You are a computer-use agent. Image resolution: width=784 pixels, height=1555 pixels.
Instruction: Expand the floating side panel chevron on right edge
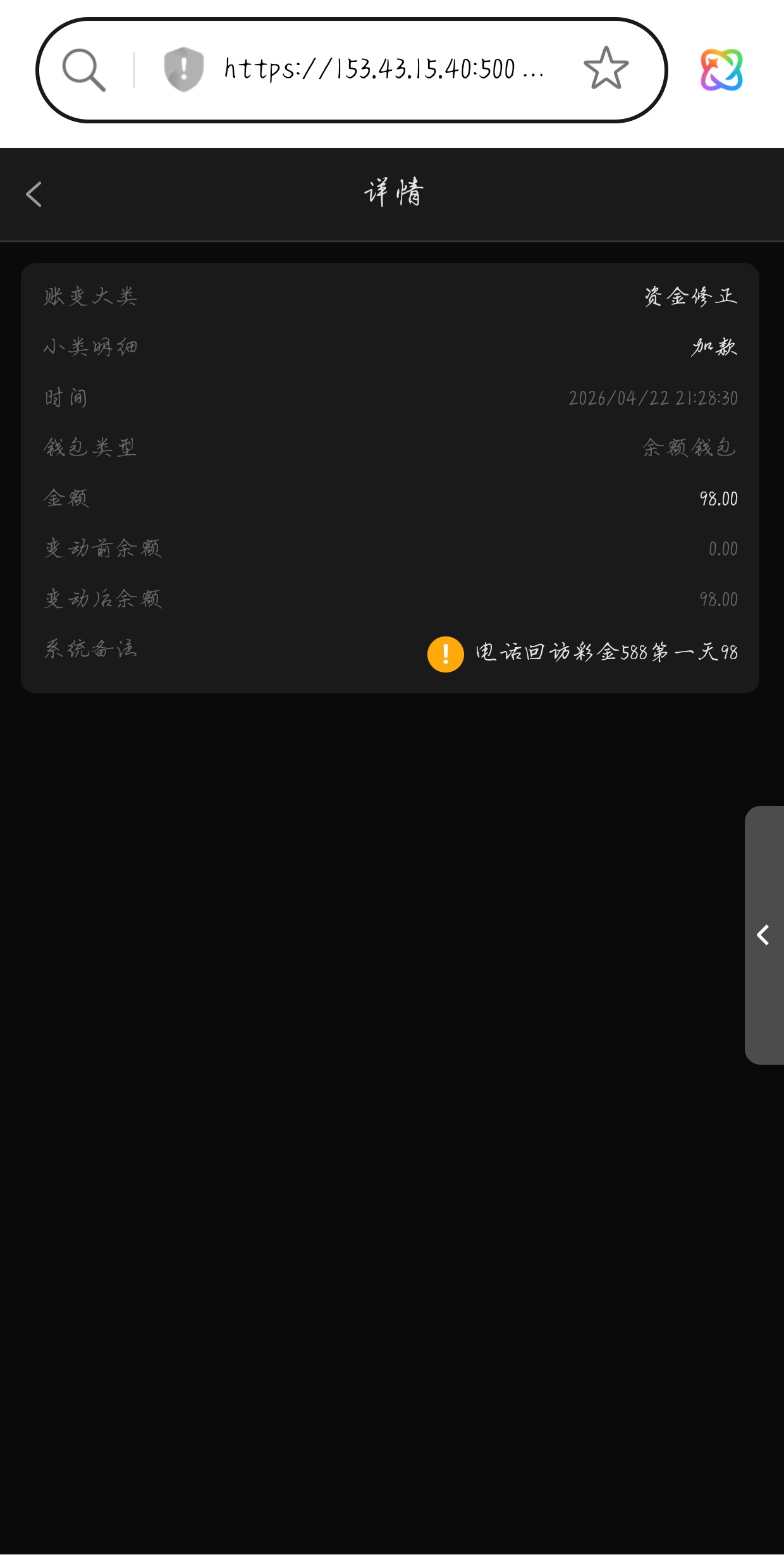763,936
